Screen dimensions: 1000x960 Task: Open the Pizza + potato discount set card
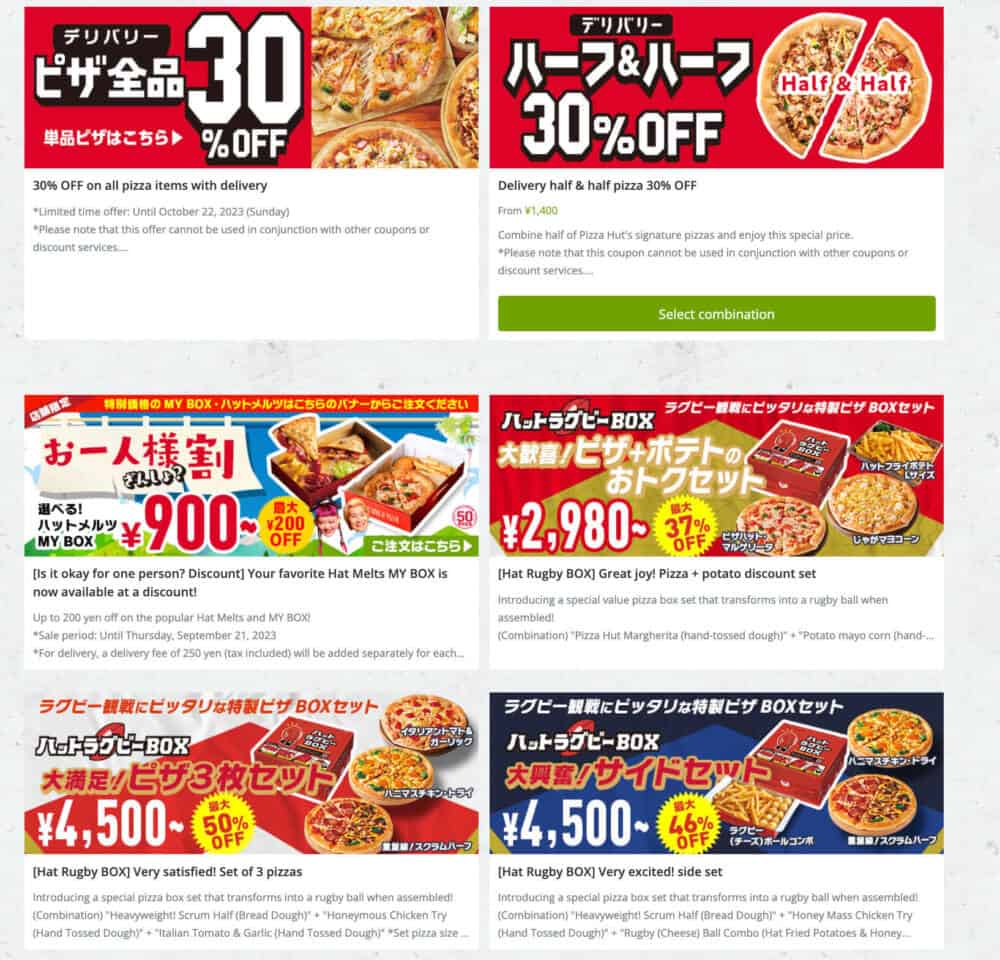[715, 476]
